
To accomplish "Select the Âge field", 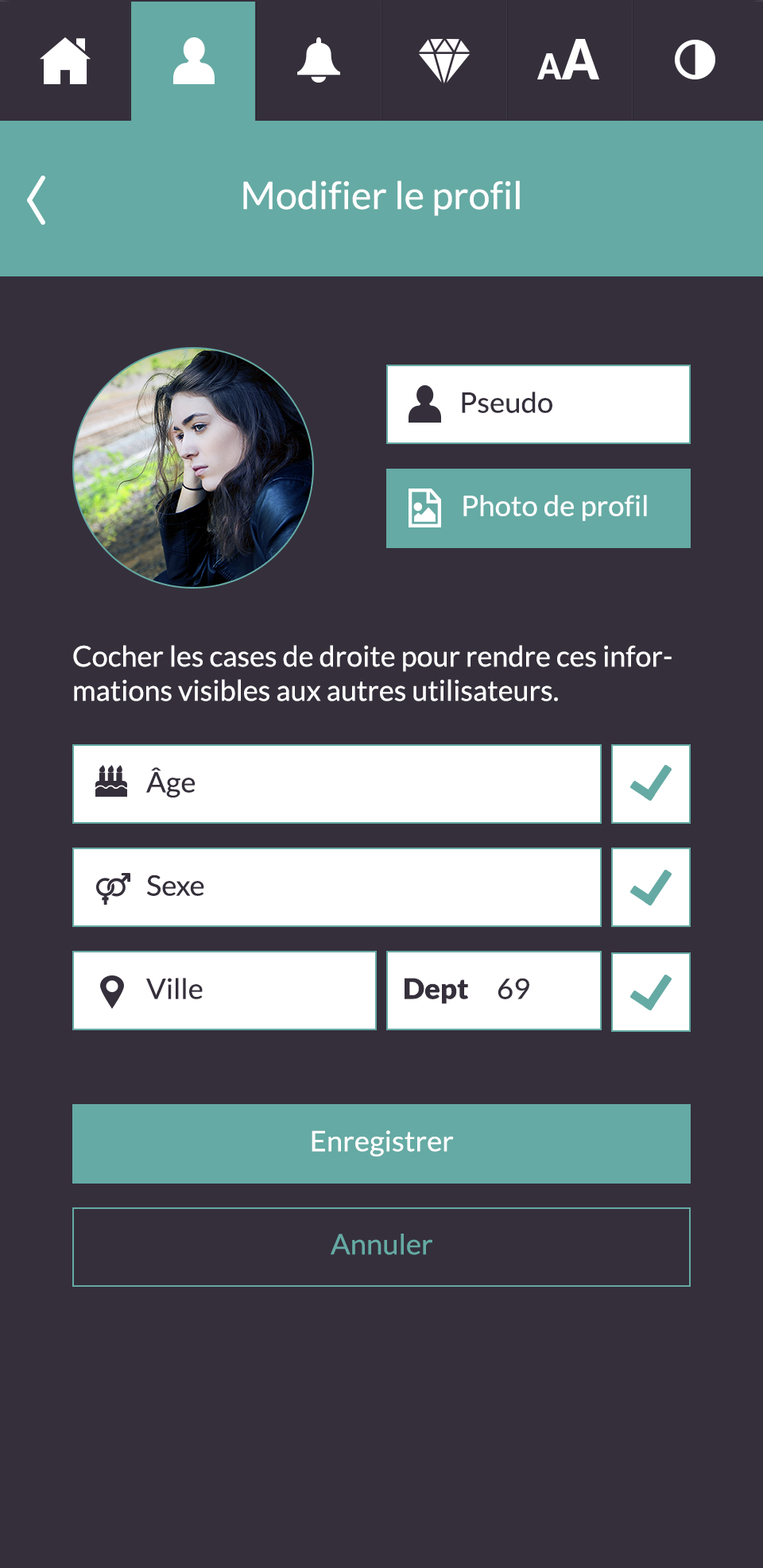I will point(337,784).
